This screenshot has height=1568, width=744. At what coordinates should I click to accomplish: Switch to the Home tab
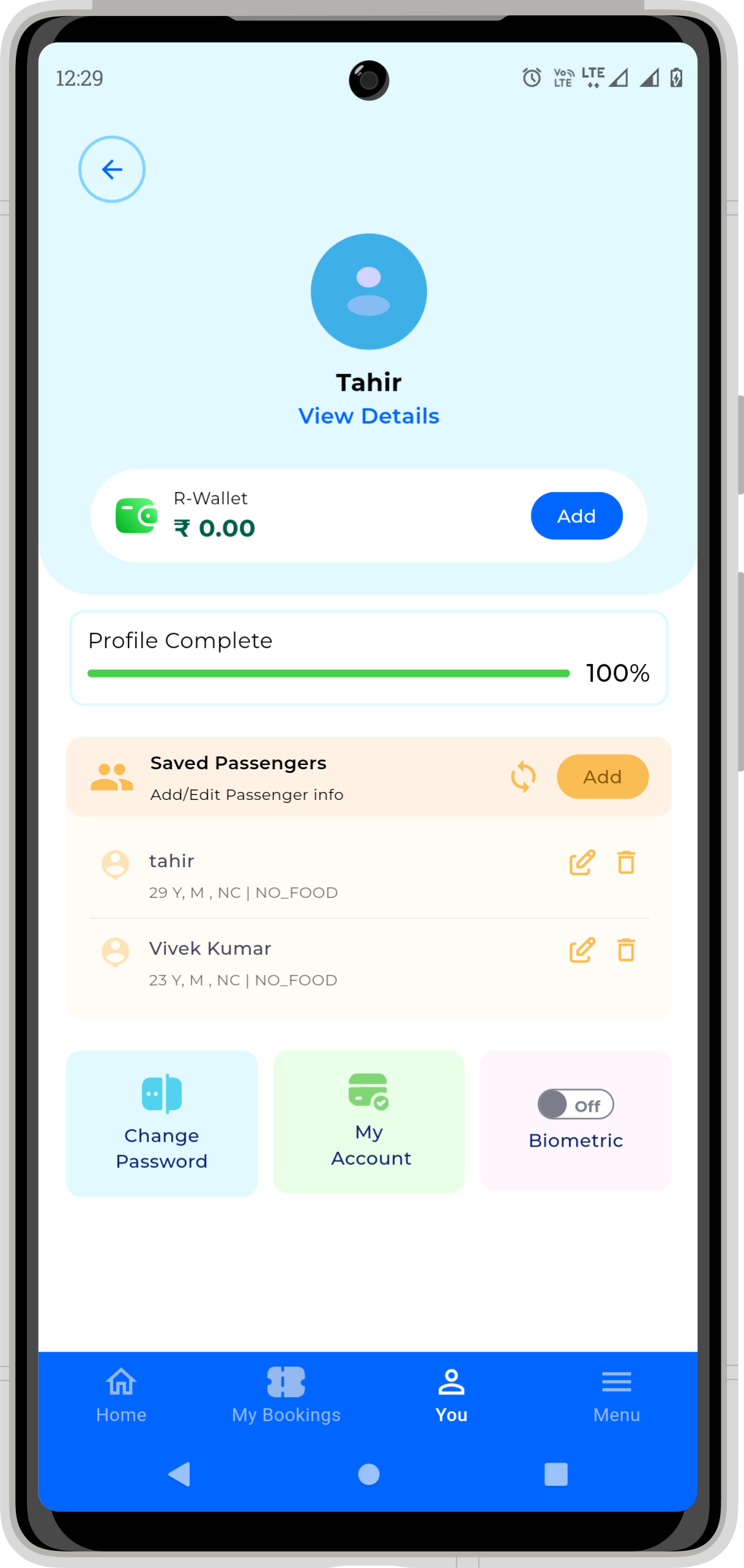pyautogui.click(x=121, y=1396)
